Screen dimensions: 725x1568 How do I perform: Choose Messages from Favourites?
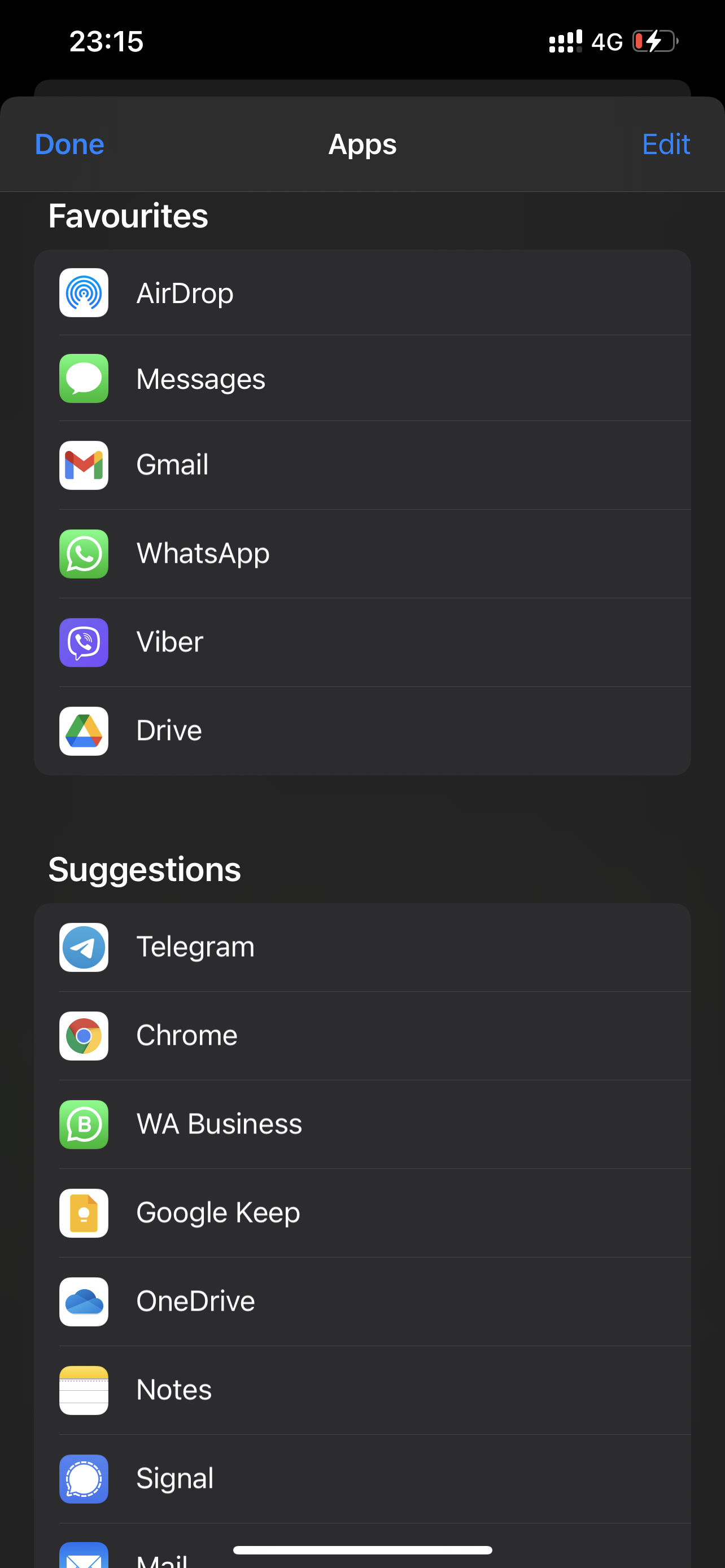click(361, 379)
